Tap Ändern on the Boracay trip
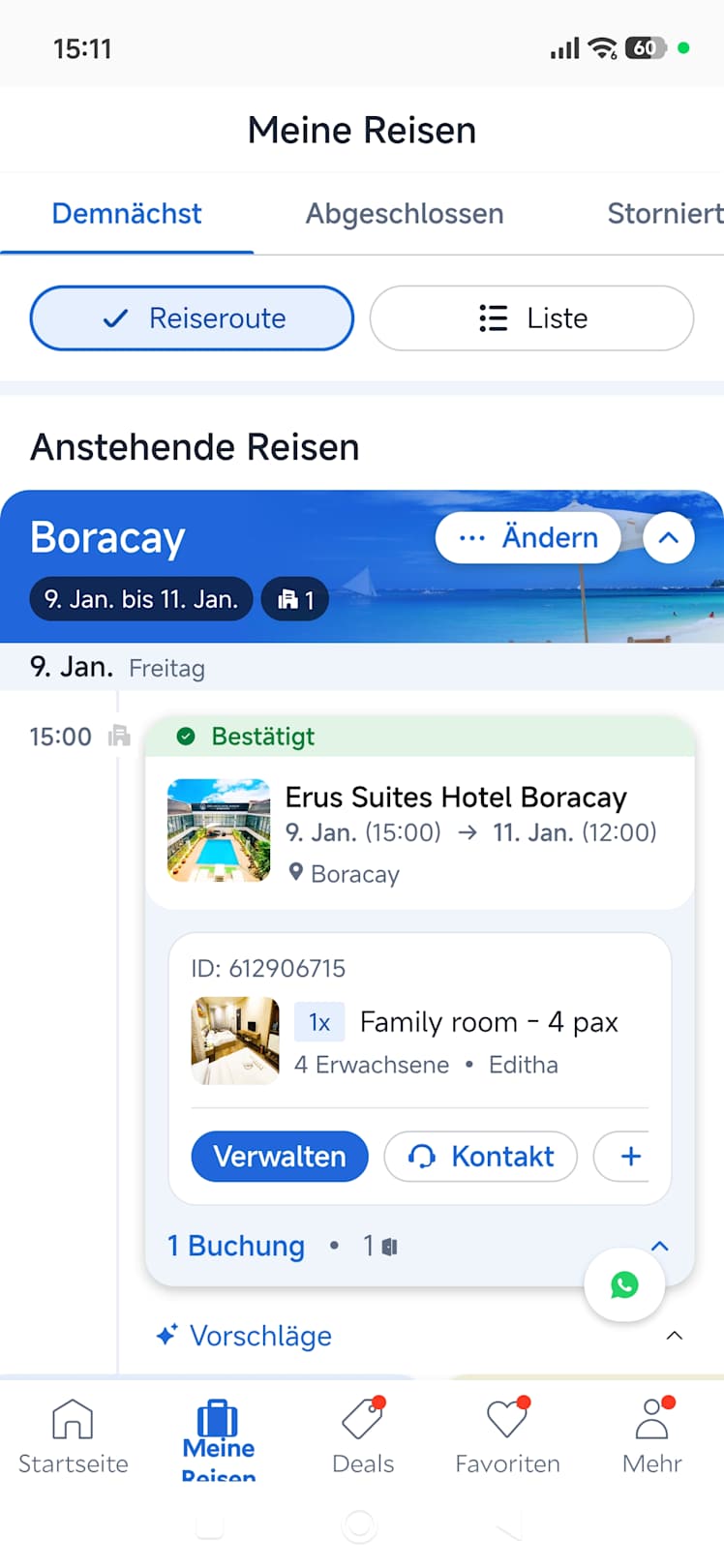 (528, 538)
